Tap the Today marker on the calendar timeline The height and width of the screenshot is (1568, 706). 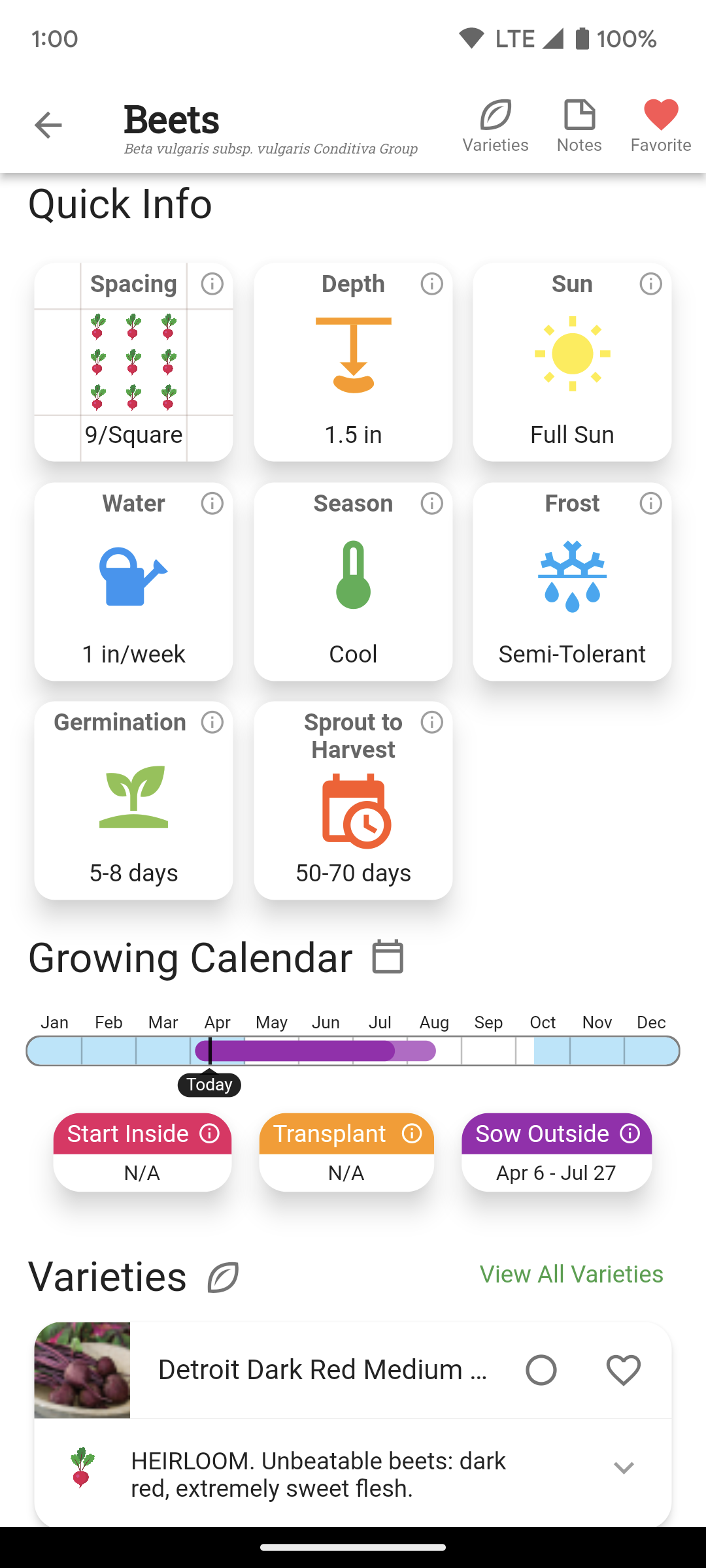tap(209, 1085)
